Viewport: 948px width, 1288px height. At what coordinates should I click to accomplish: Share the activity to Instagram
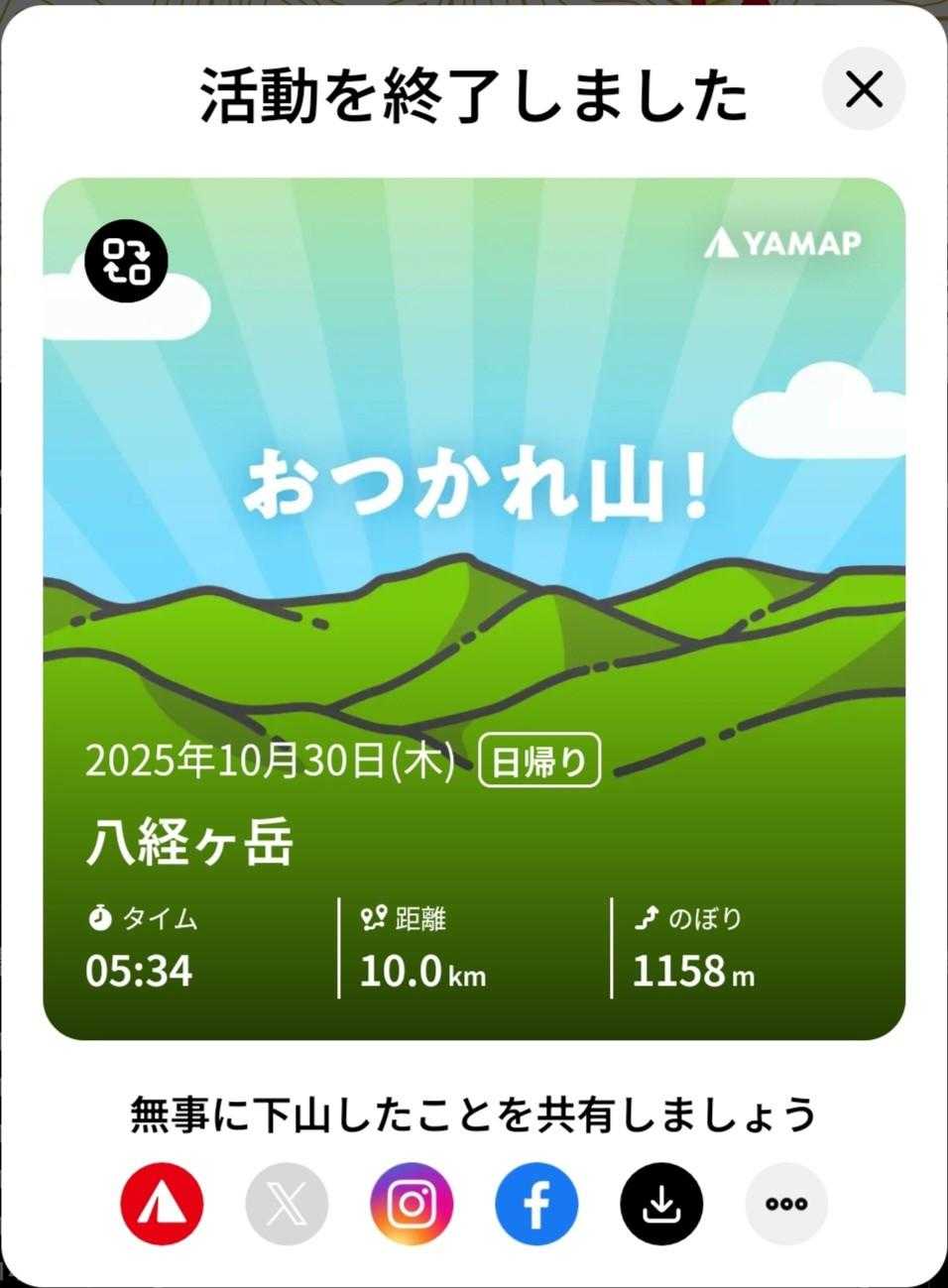click(412, 1204)
